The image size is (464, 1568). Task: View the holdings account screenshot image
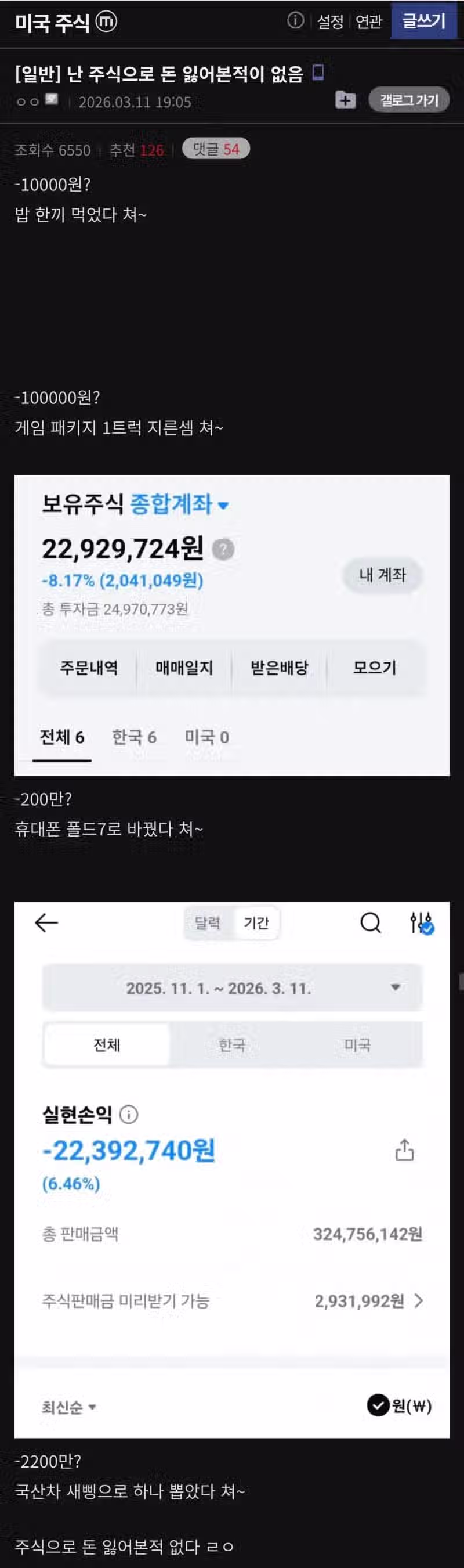point(231,625)
